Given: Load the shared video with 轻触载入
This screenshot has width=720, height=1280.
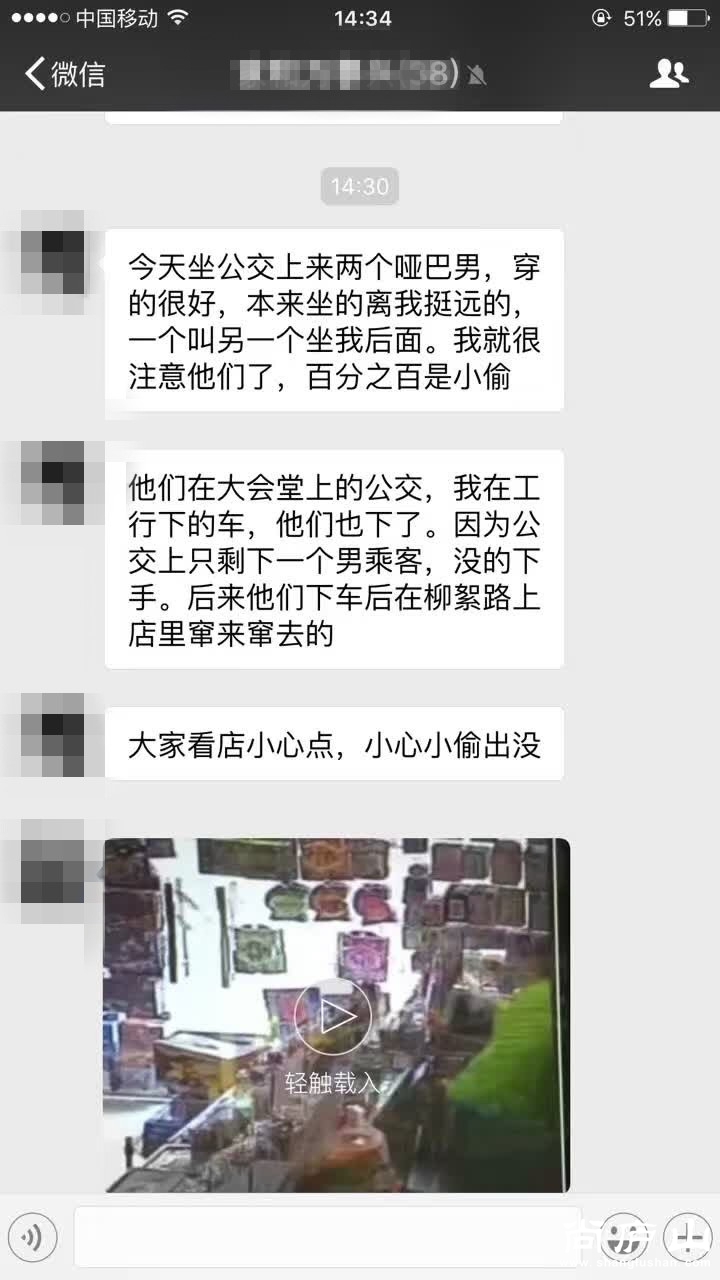Looking at the screenshot, I should coord(332,1017).
